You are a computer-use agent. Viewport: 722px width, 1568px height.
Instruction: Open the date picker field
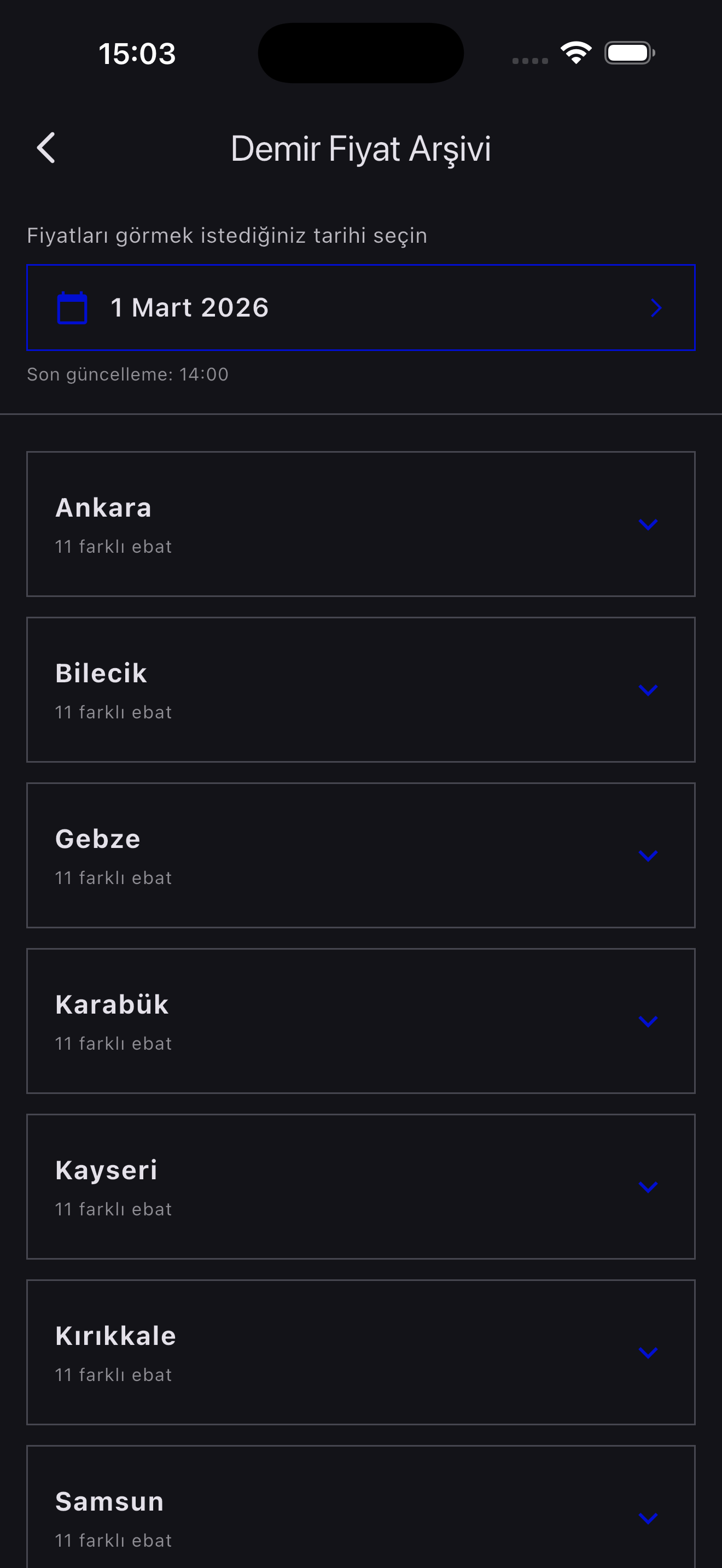tap(361, 308)
